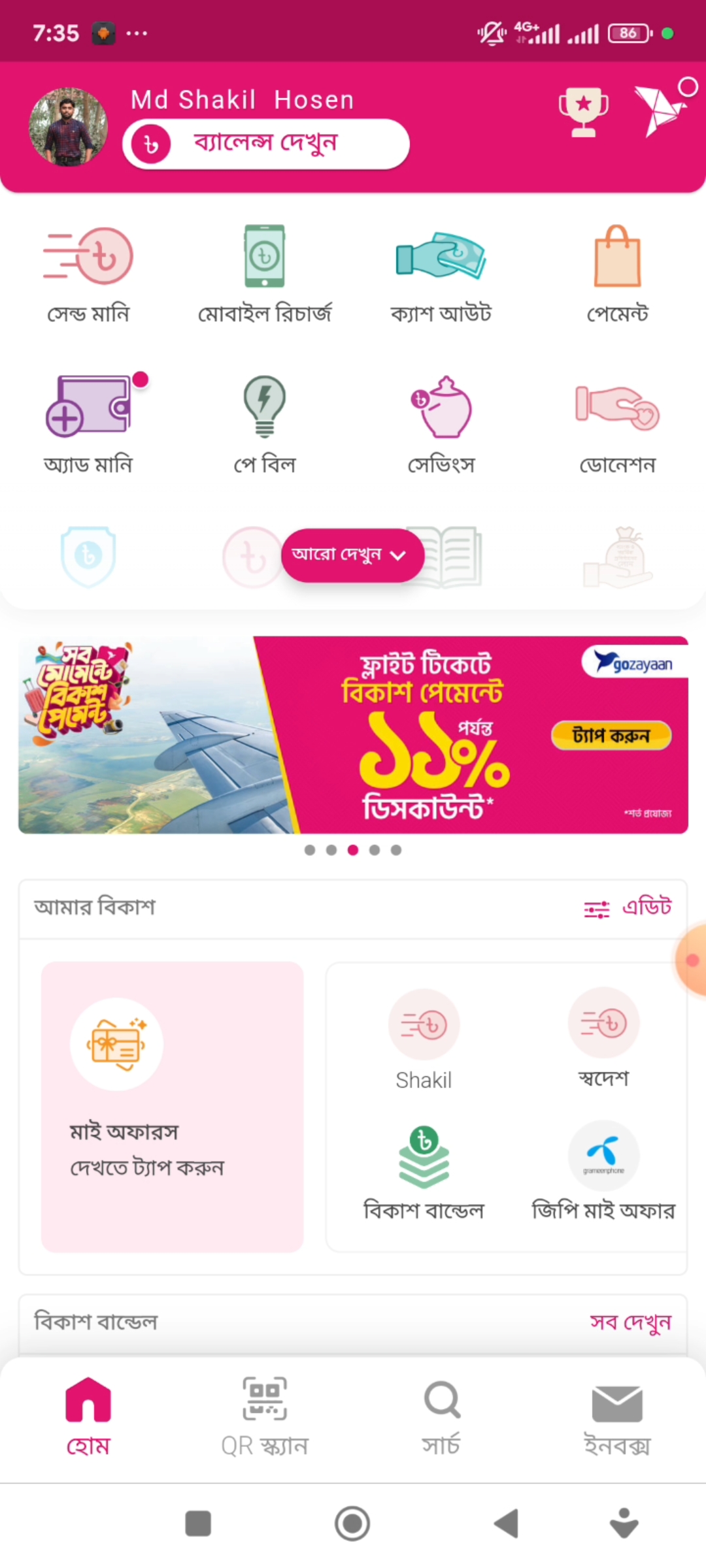Open the rewards trophy icon

pyautogui.click(x=583, y=112)
